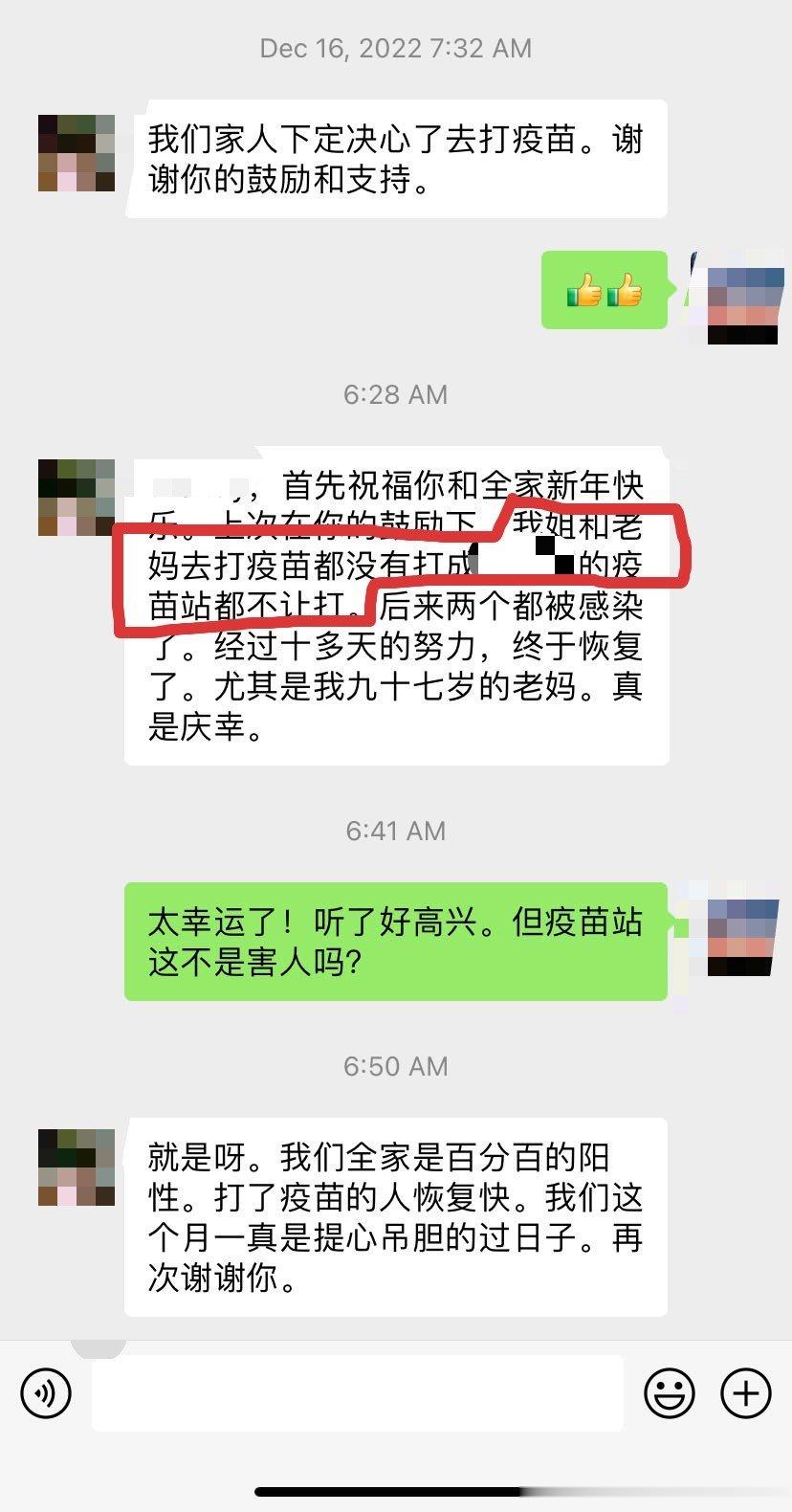The width and height of the screenshot is (792, 1512).
Task: Switch to voice message input
Action: pyautogui.click(x=45, y=1392)
